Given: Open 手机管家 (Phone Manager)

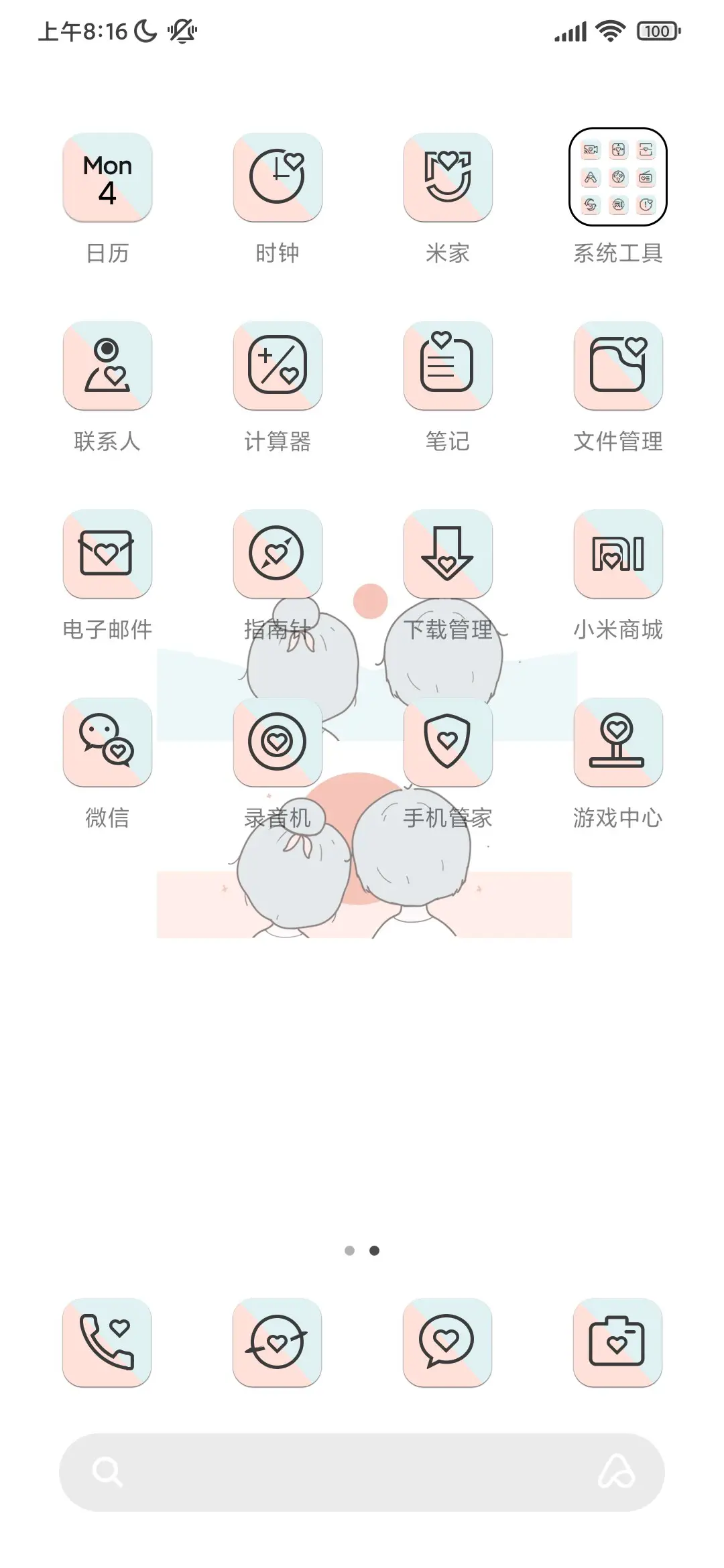Looking at the screenshot, I should point(447,742).
